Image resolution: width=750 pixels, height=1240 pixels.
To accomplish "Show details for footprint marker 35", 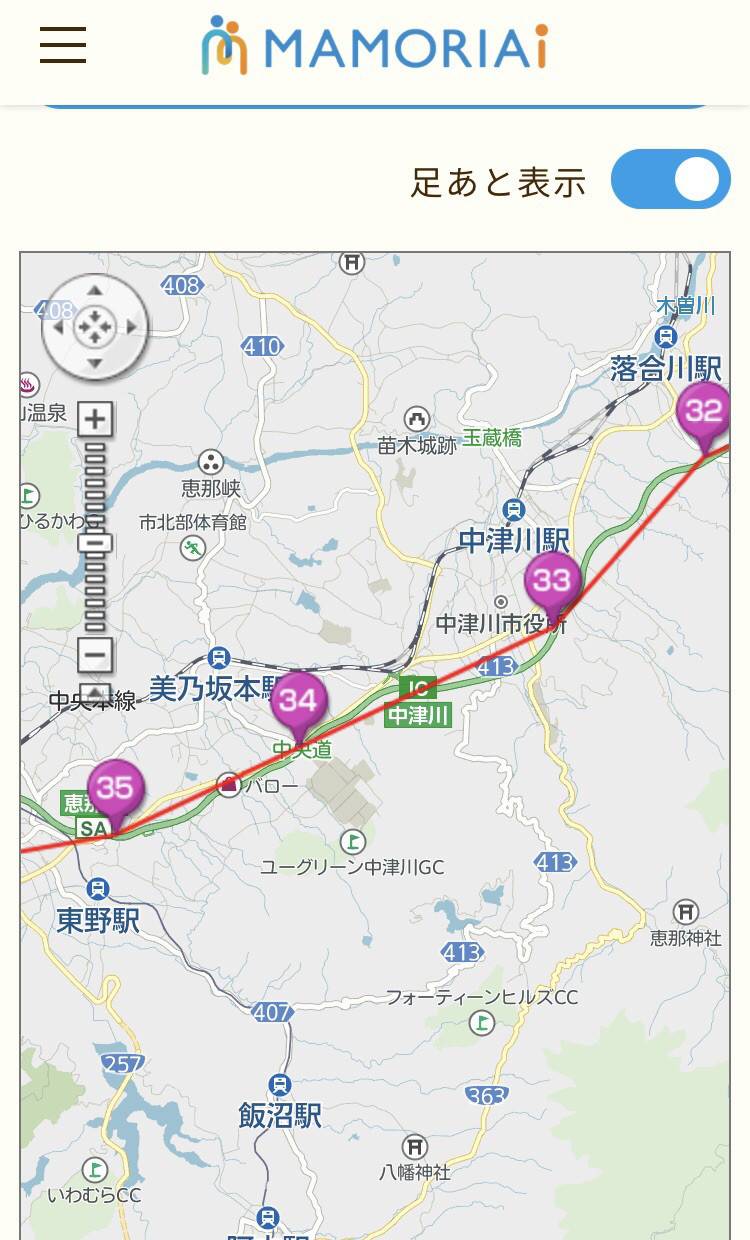I will point(115,789).
